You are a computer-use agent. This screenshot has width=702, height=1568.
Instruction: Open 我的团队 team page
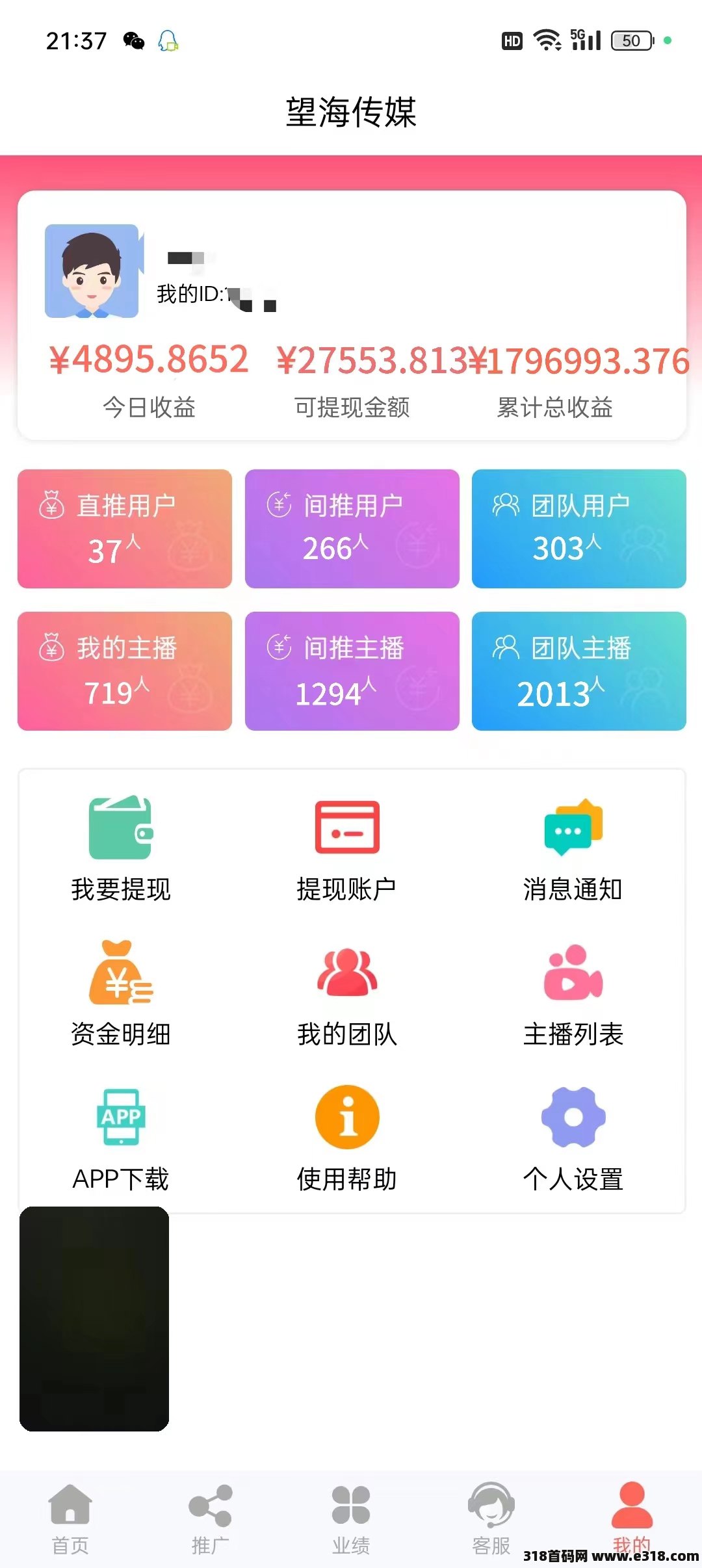point(346,994)
